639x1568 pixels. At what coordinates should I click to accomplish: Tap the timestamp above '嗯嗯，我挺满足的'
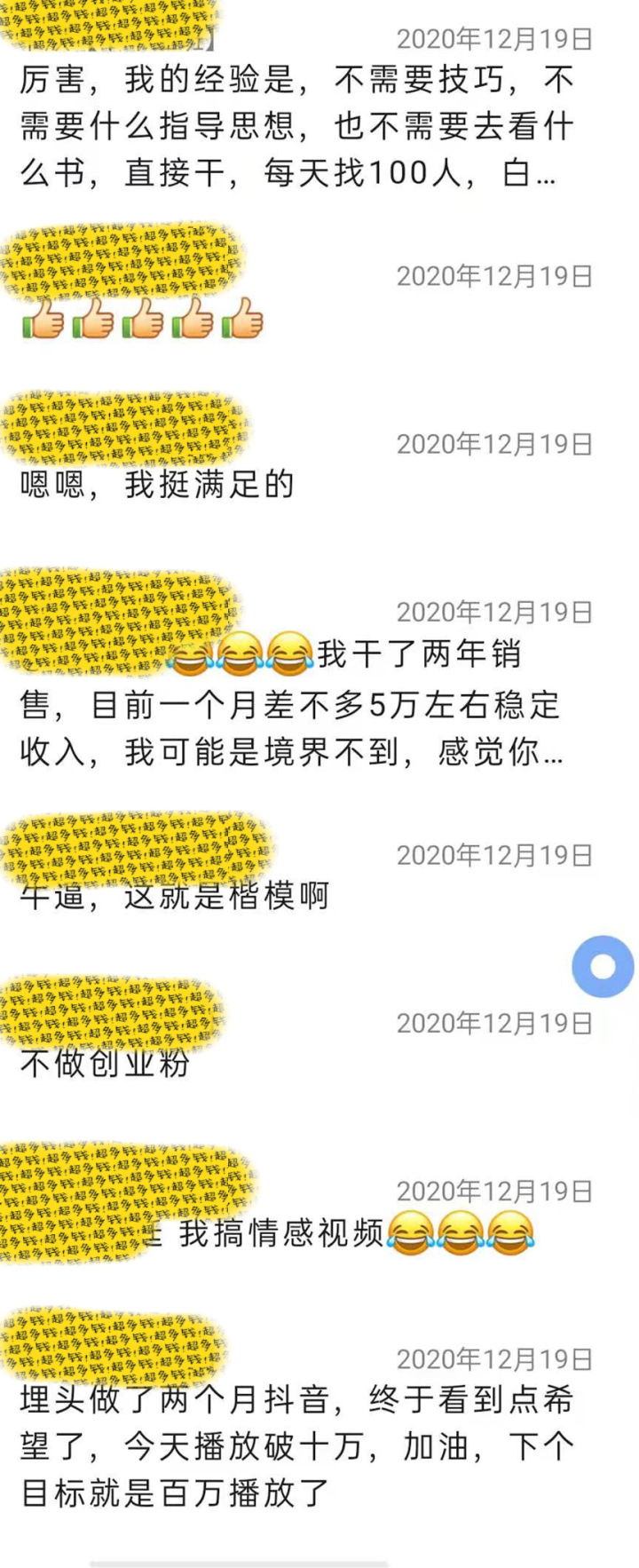(494, 439)
